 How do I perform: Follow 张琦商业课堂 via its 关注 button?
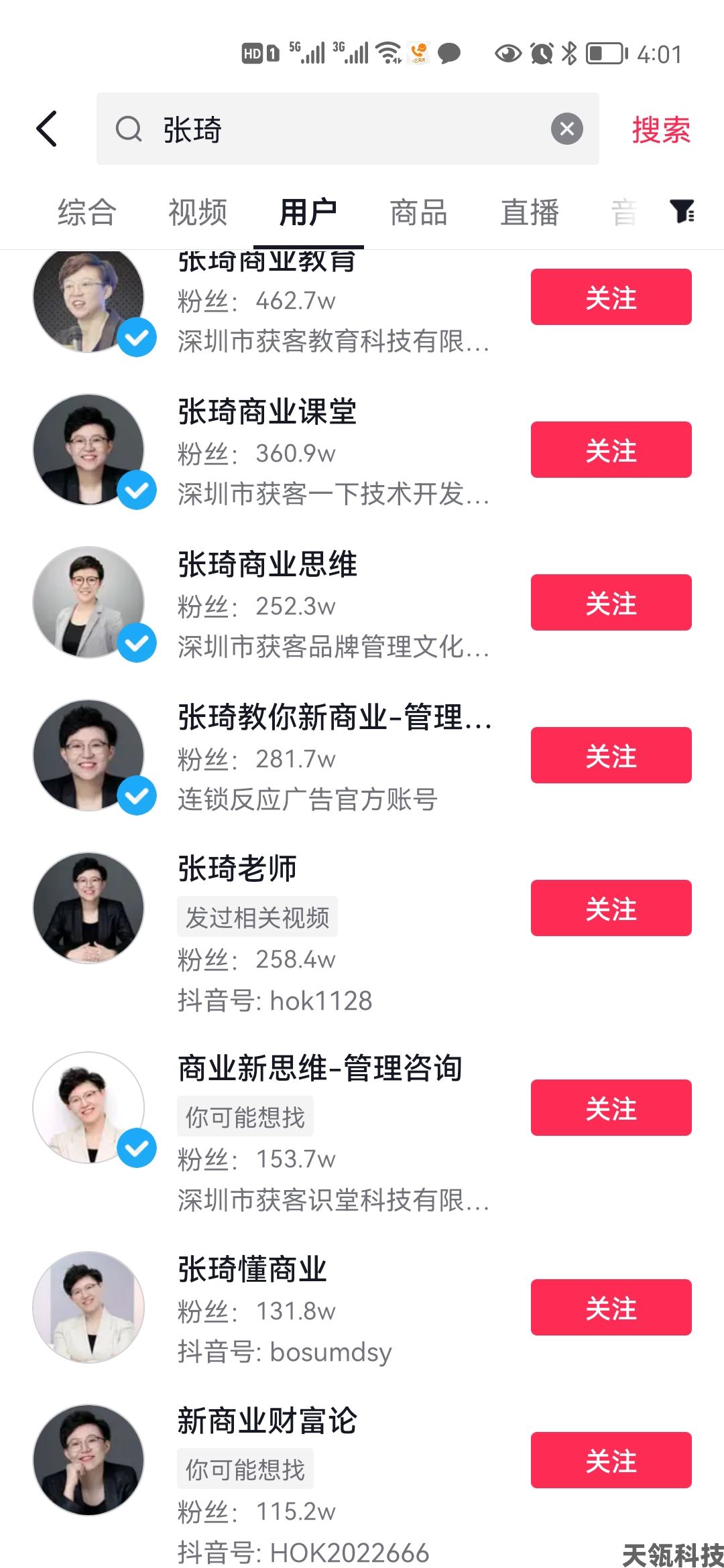[x=611, y=450]
